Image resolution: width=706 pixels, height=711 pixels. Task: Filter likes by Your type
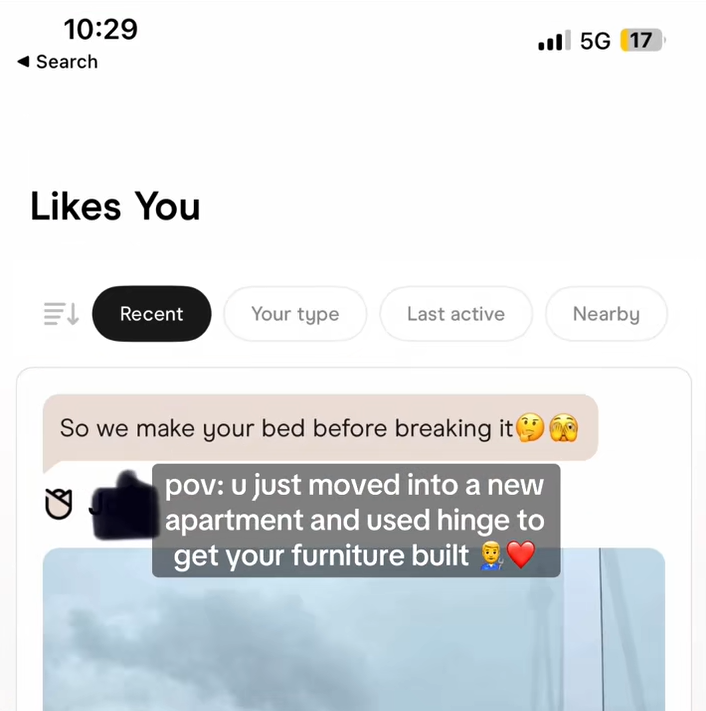tap(295, 314)
